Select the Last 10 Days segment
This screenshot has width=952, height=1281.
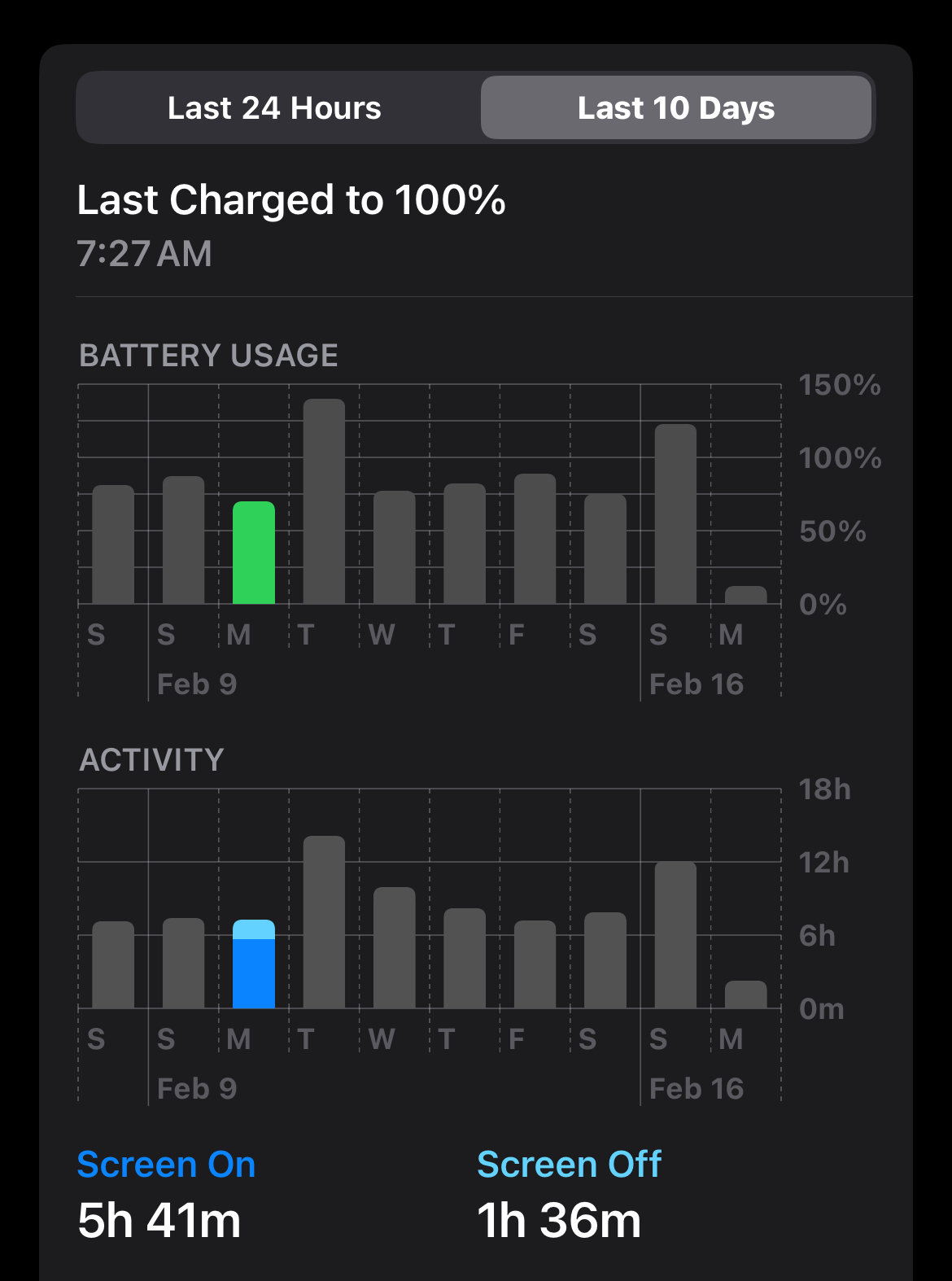[675, 108]
